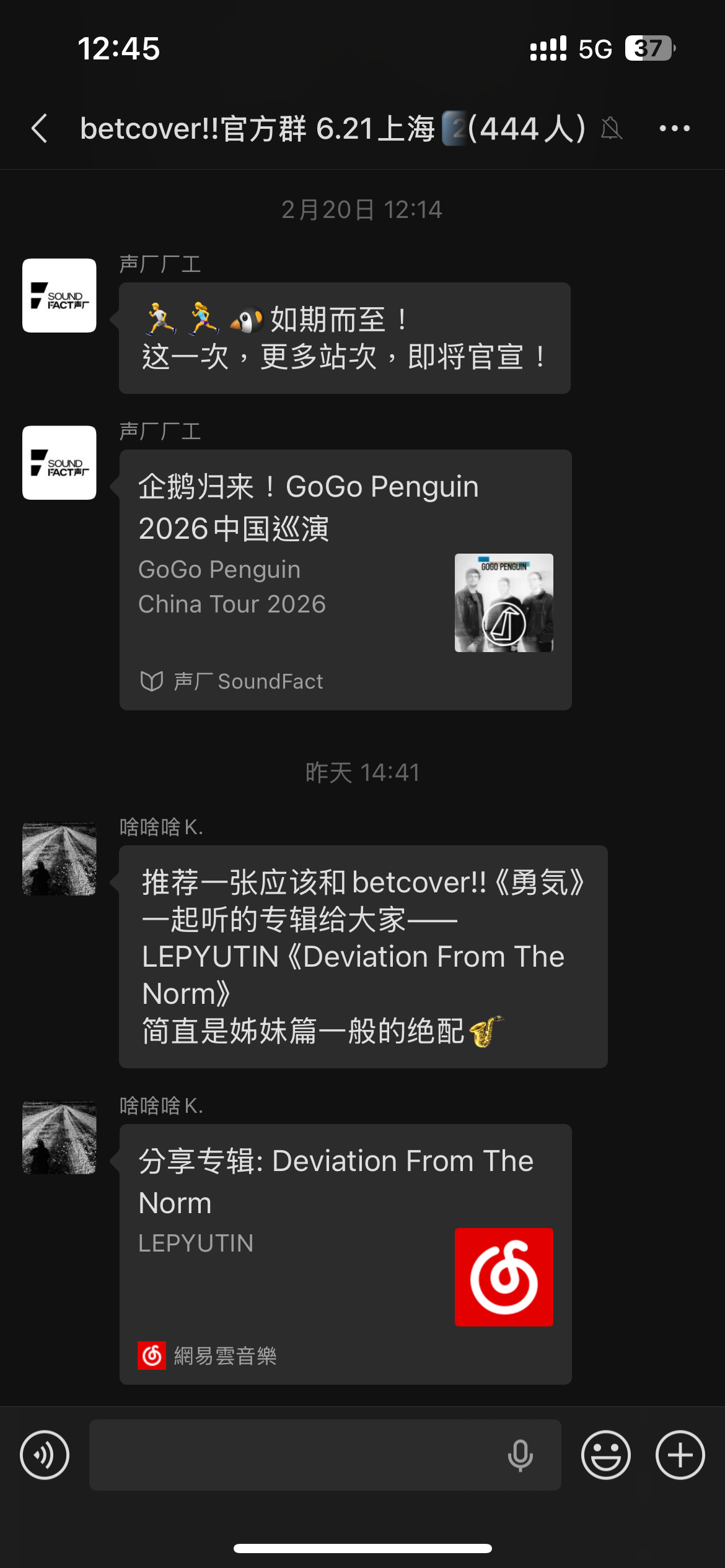Open the emoji sticker panel
The image size is (725, 1568).
click(x=605, y=1455)
